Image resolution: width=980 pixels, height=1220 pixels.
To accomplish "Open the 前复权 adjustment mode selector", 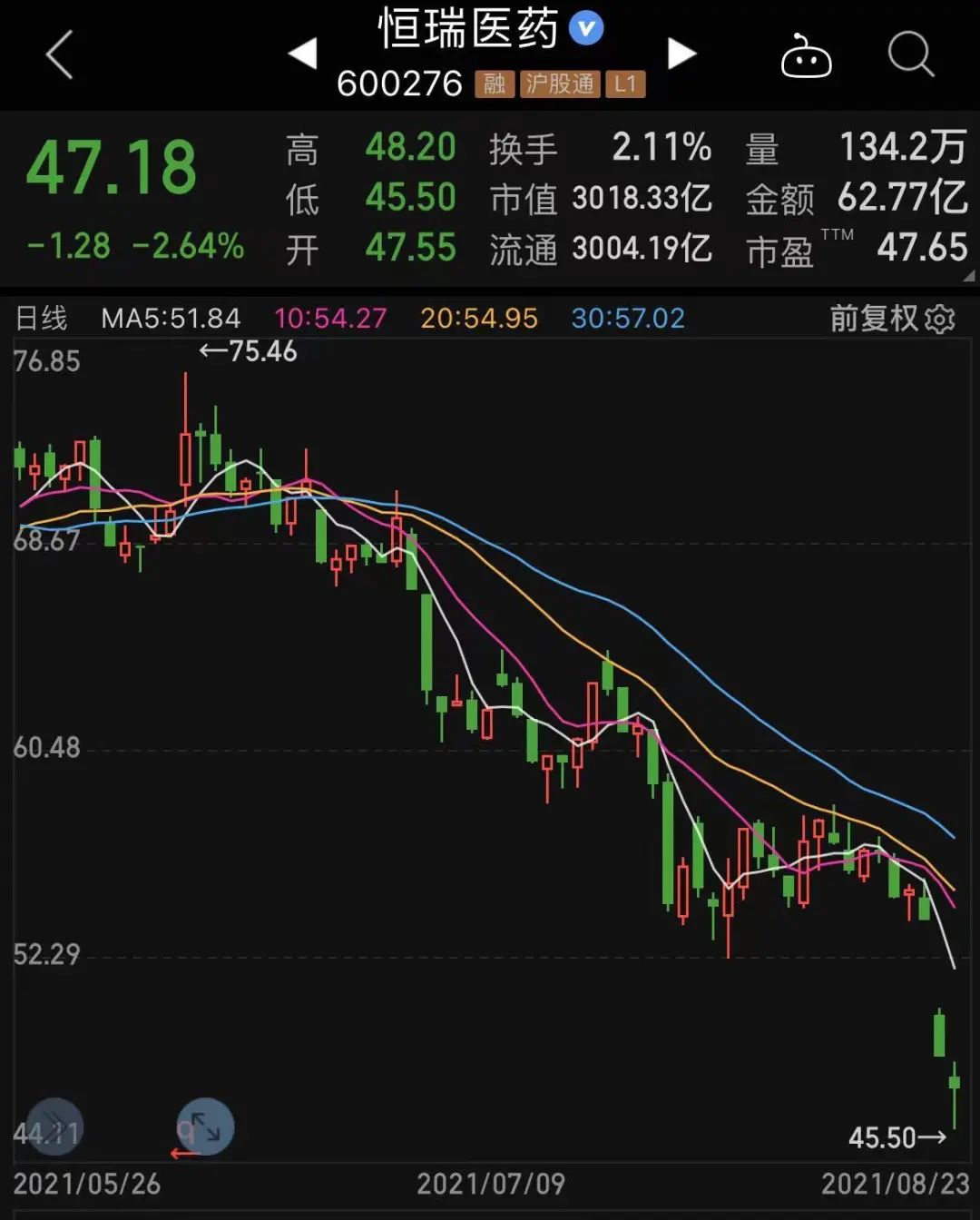I will coord(873,319).
